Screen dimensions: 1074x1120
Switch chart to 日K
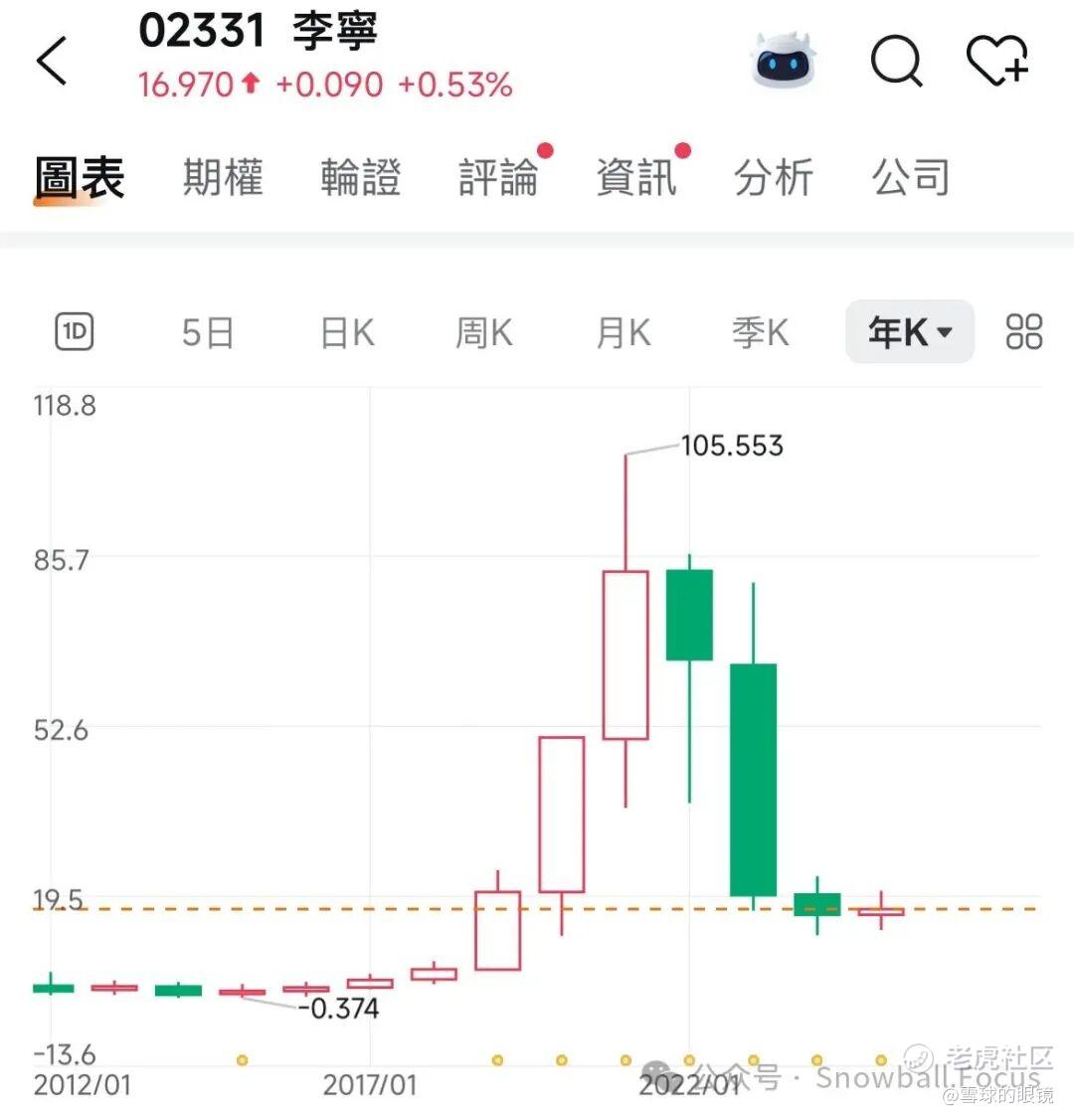point(348,333)
